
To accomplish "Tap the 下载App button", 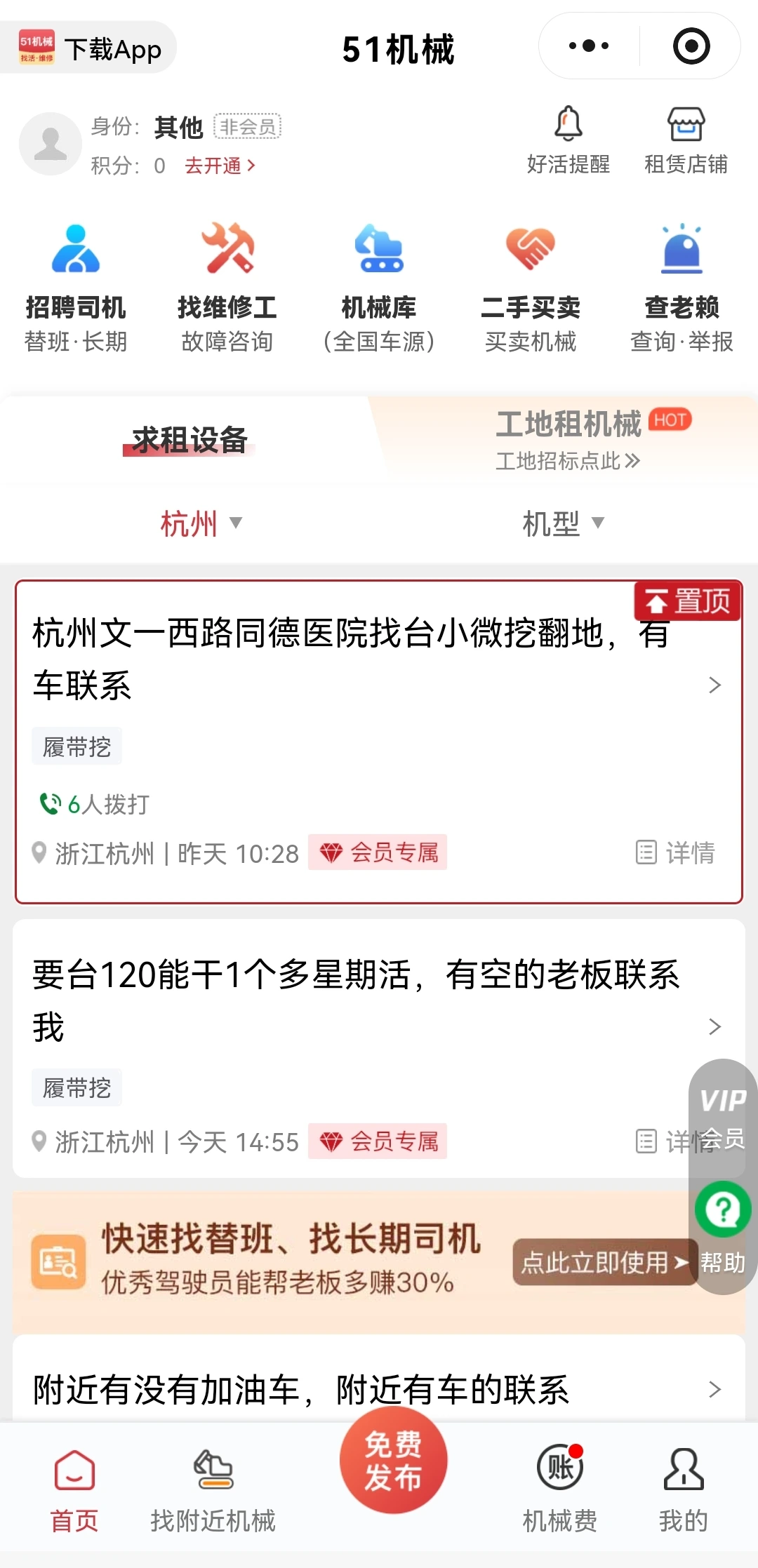I will coord(88,48).
